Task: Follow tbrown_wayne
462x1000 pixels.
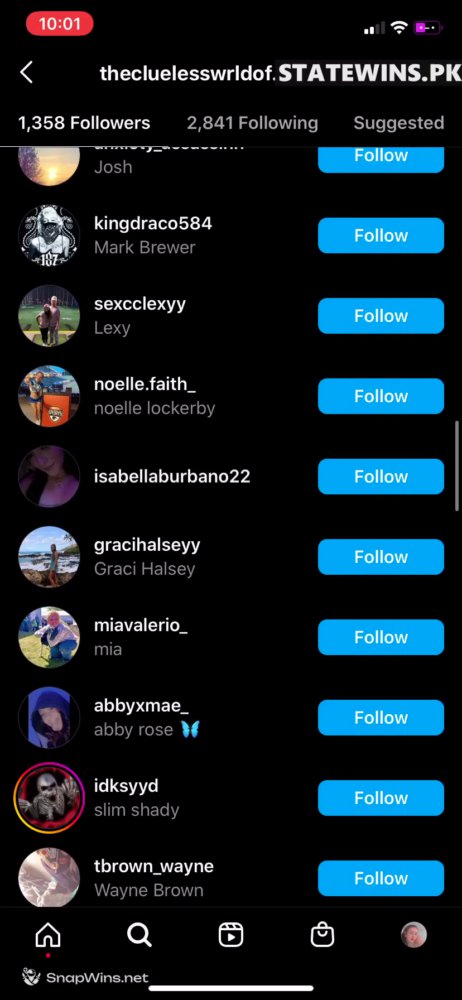Action: click(381, 878)
